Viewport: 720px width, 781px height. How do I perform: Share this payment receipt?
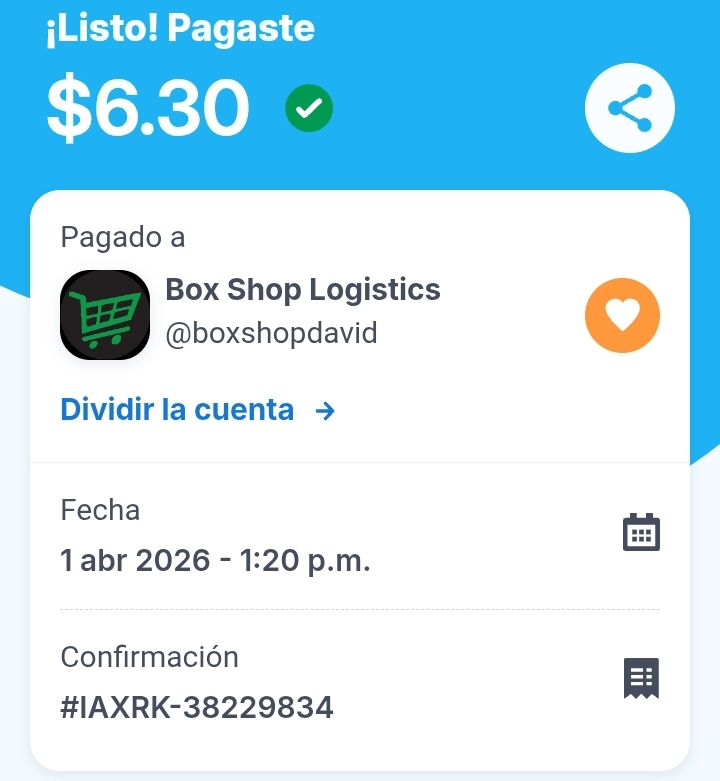tap(630, 108)
